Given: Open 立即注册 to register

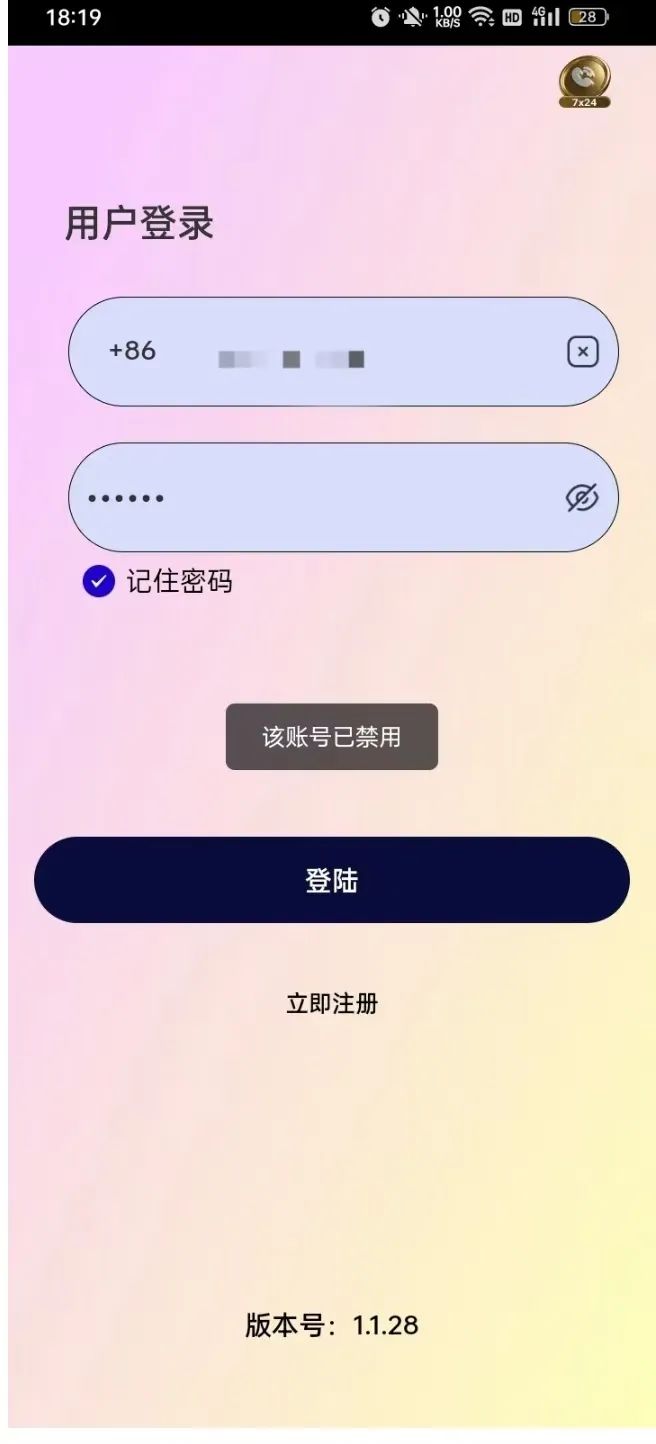Looking at the screenshot, I should pos(332,1003).
